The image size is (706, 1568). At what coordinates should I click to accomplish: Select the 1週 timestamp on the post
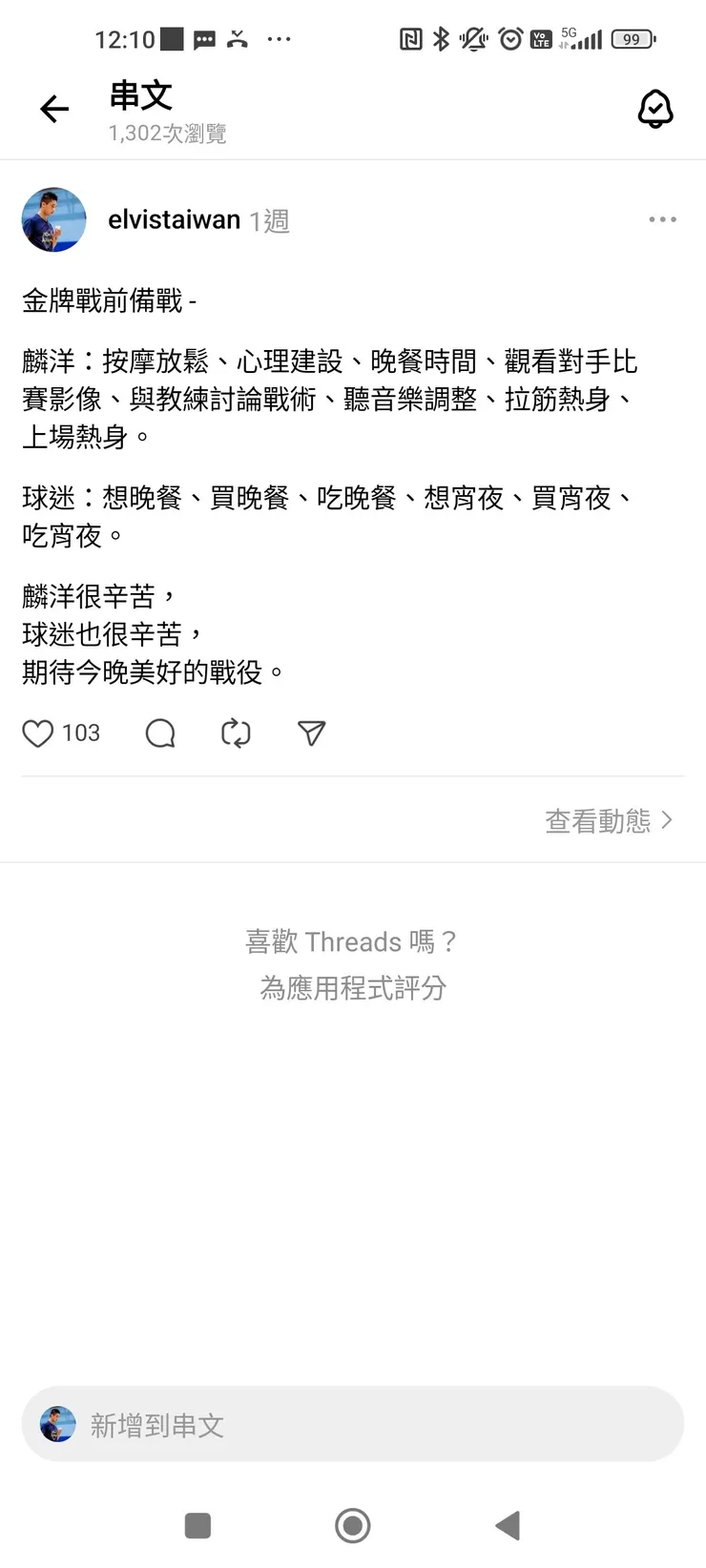(268, 219)
